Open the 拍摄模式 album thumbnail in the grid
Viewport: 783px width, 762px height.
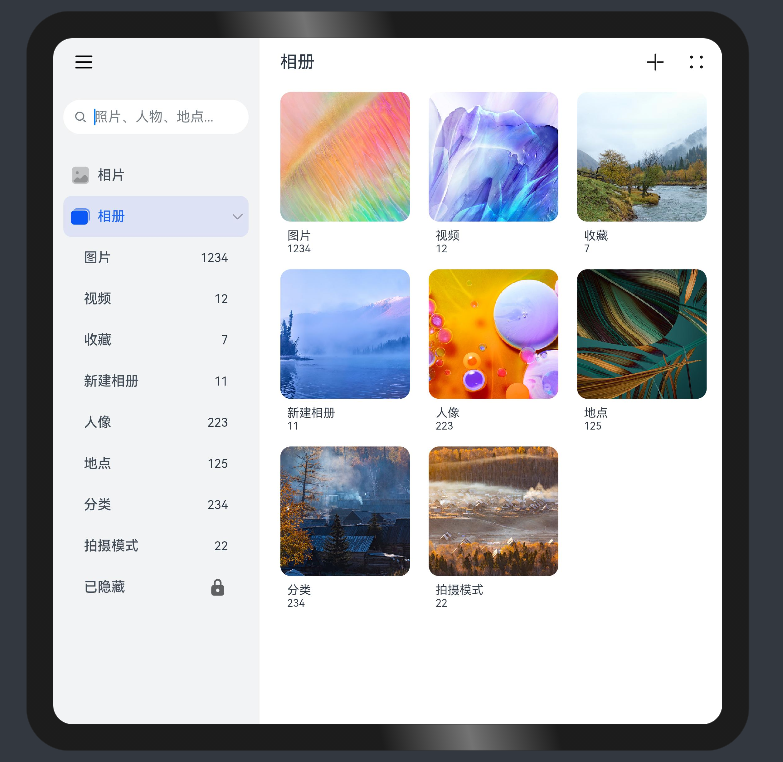pyautogui.click(x=493, y=511)
